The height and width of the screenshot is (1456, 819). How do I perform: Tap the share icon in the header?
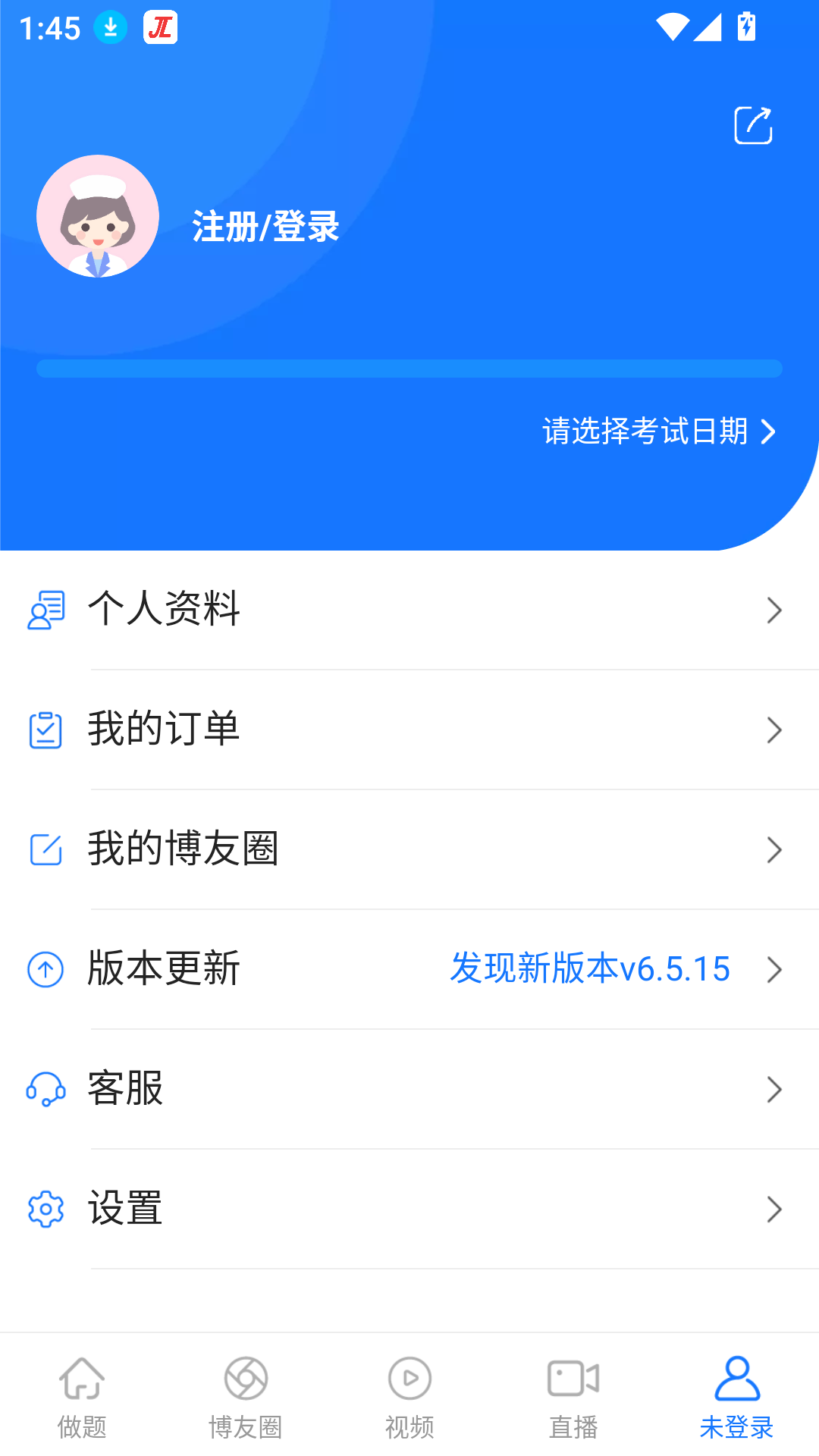click(x=753, y=125)
